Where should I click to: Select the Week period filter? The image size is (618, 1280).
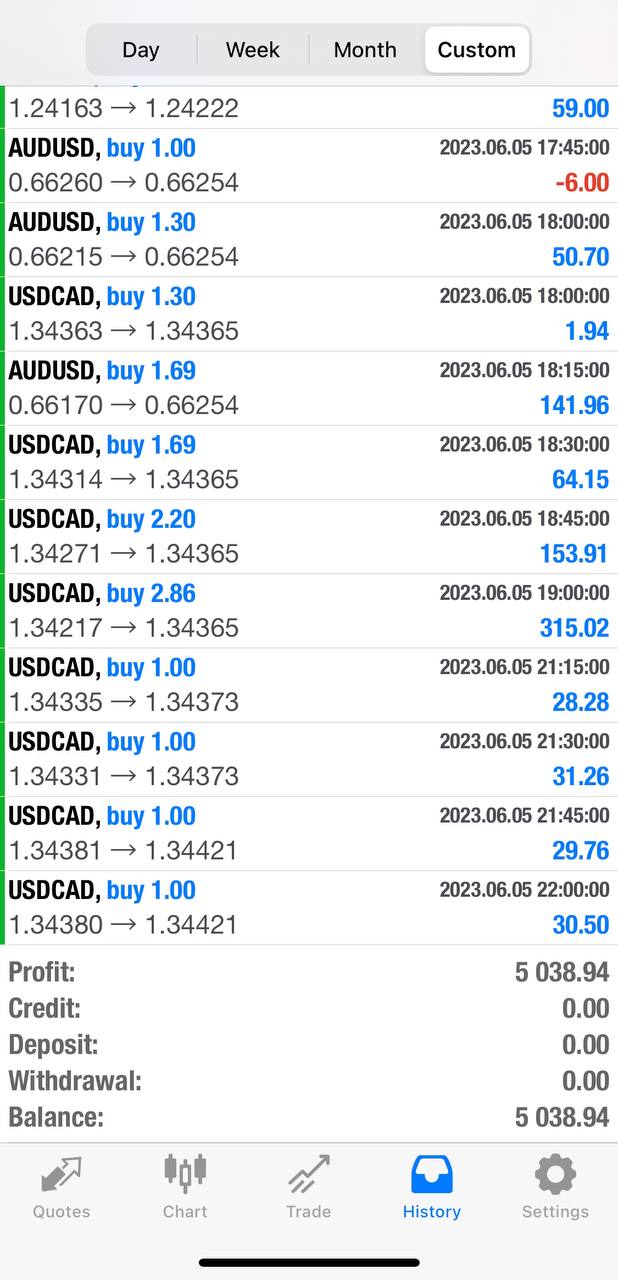[x=253, y=50]
